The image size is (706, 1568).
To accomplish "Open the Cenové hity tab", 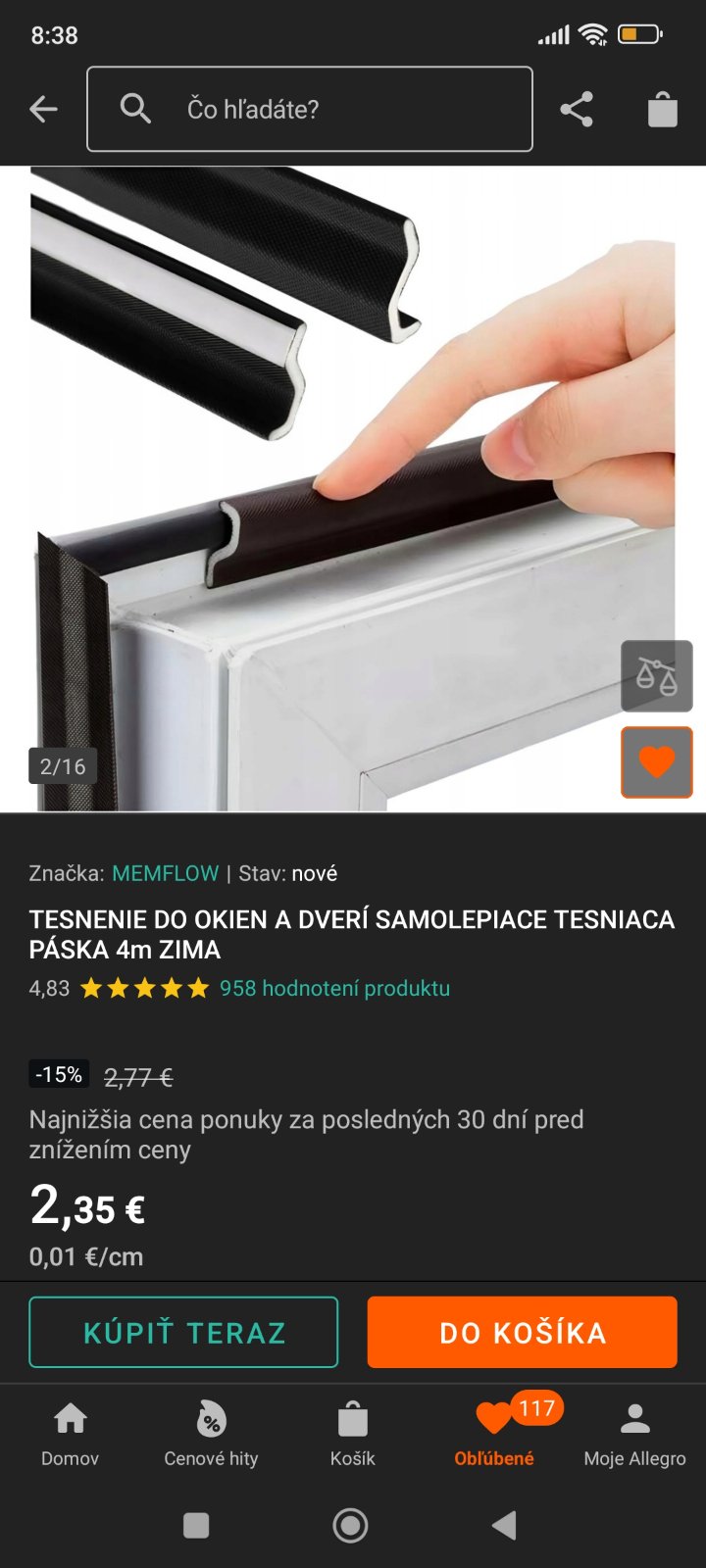I will point(211,1433).
